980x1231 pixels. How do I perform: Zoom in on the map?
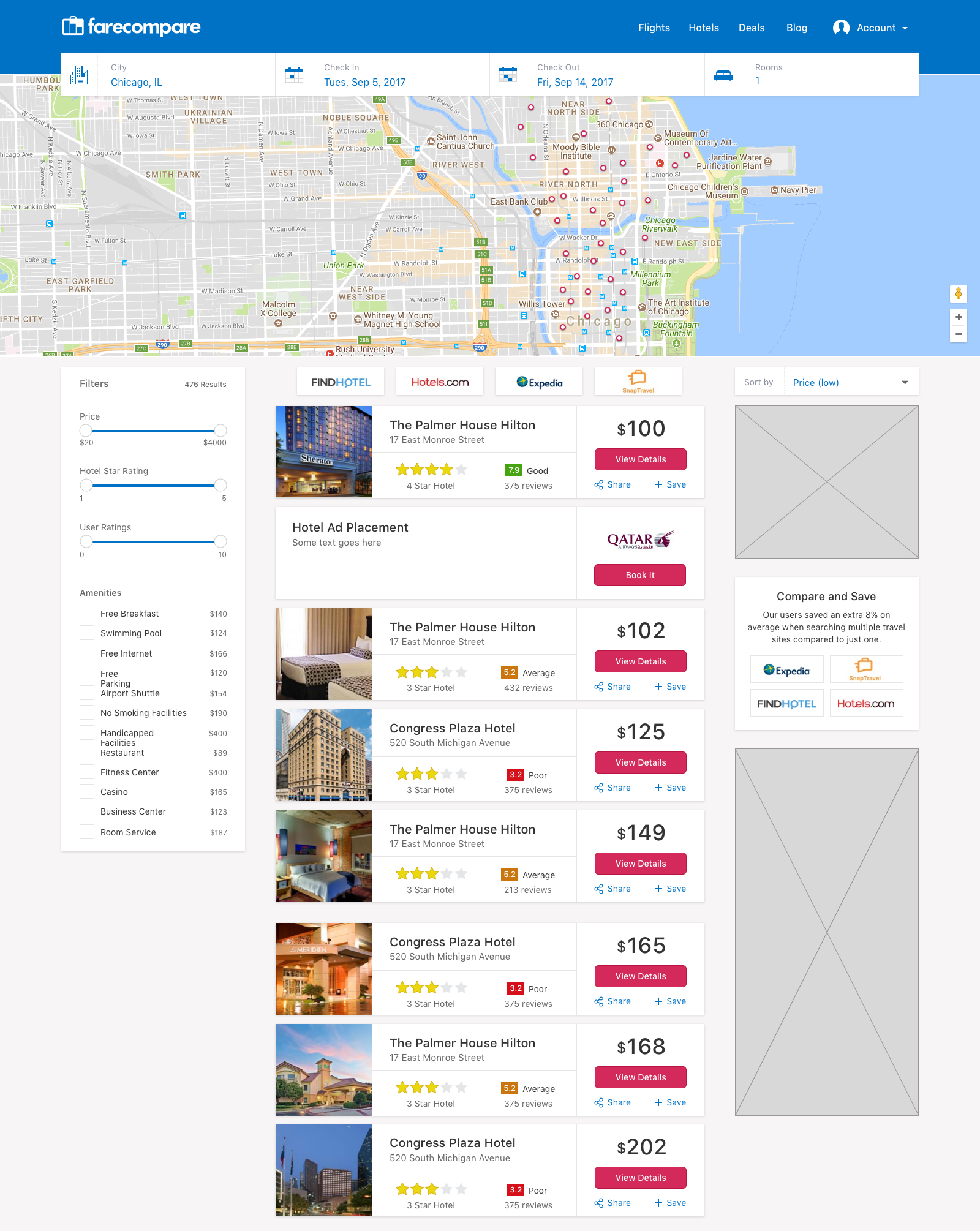pos(958,317)
